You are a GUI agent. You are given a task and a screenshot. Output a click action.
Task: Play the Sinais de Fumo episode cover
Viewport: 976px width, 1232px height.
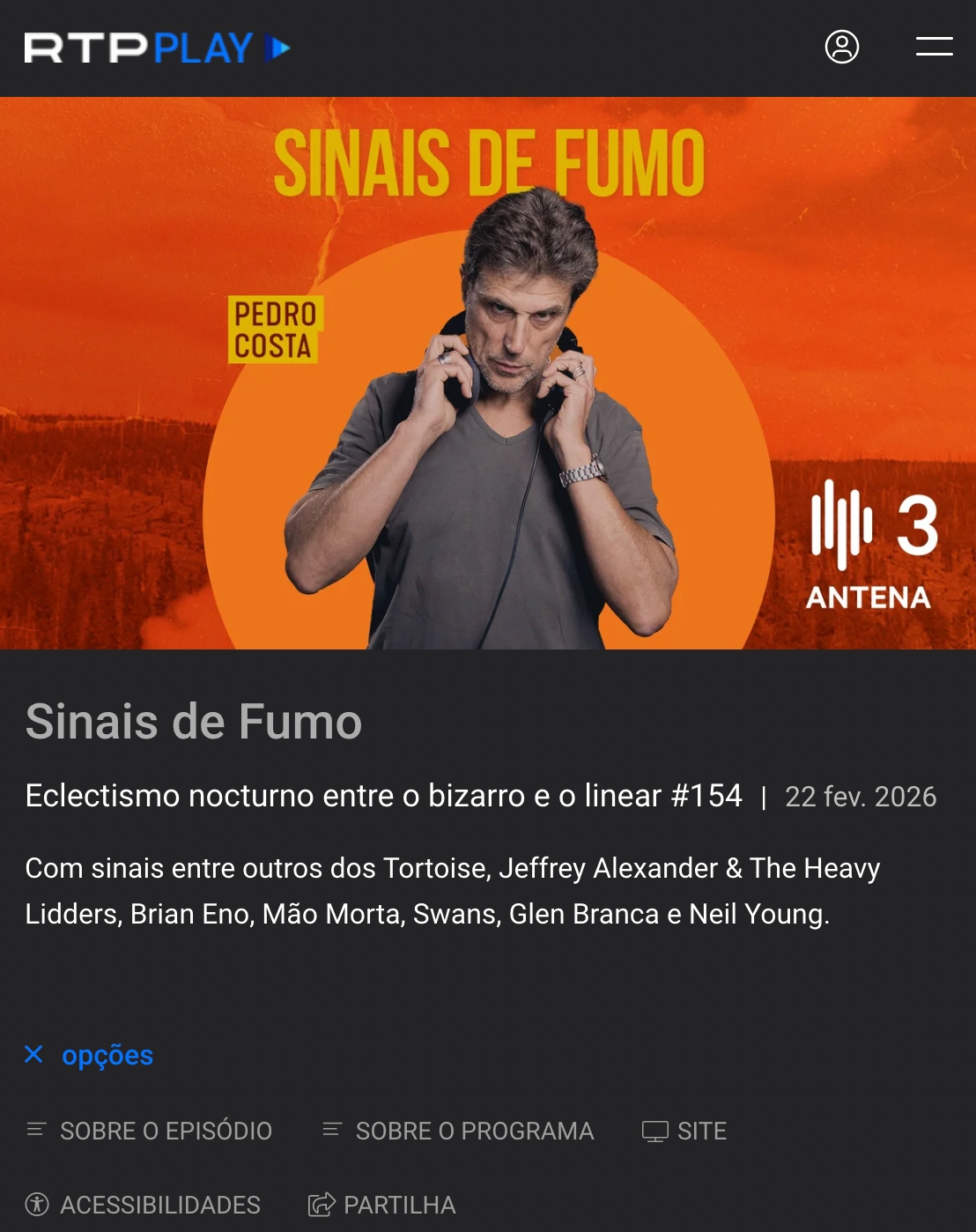tap(488, 373)
